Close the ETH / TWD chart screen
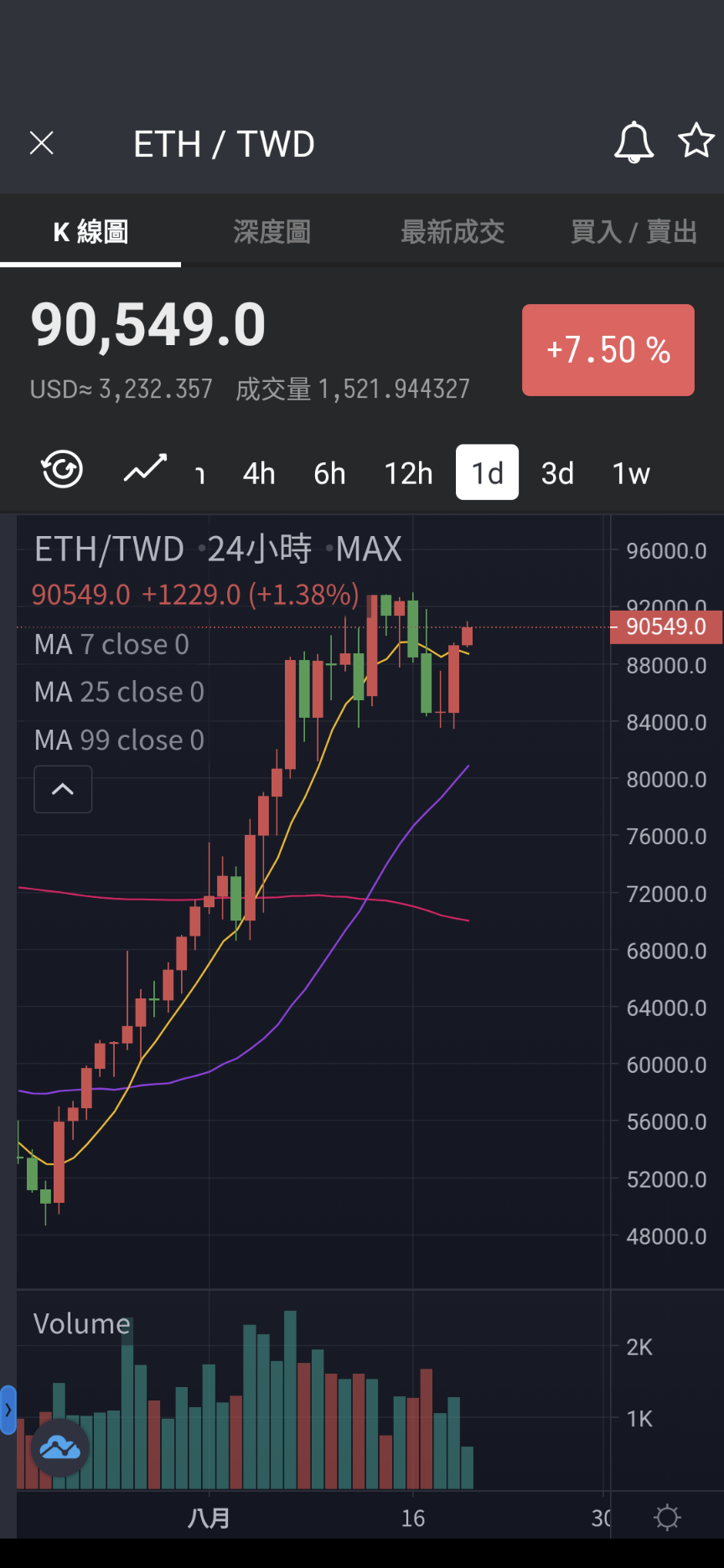 [42, 143]
